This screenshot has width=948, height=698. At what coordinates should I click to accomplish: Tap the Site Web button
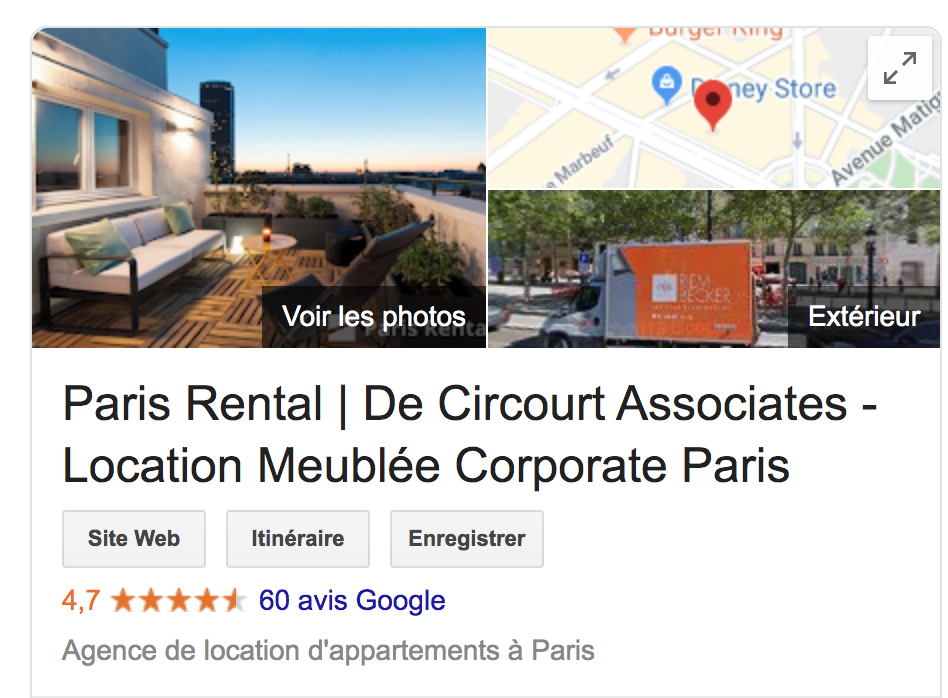[134, 539]
